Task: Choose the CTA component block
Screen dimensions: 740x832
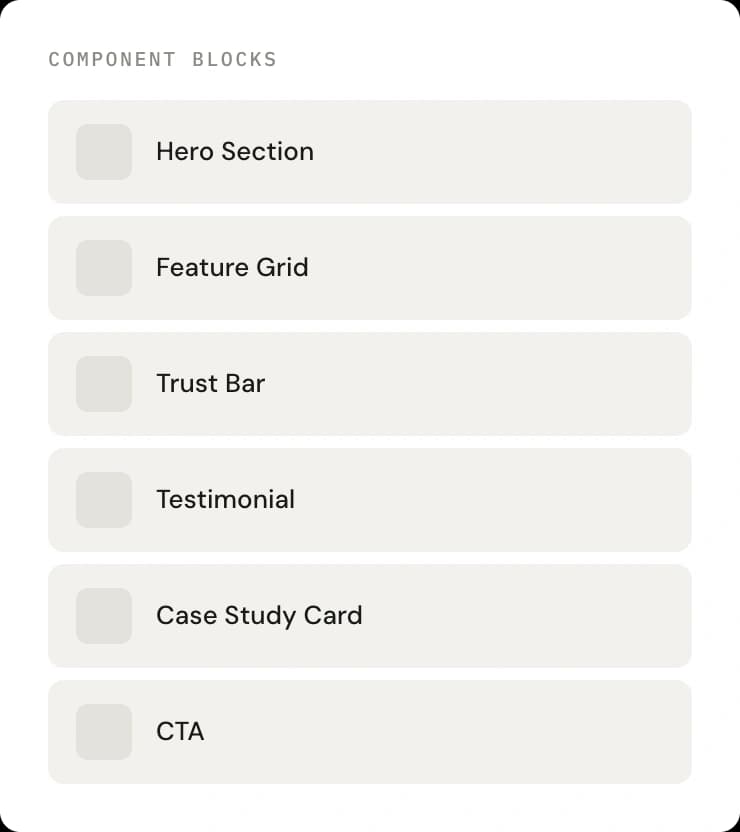Action: click(370, 732)
